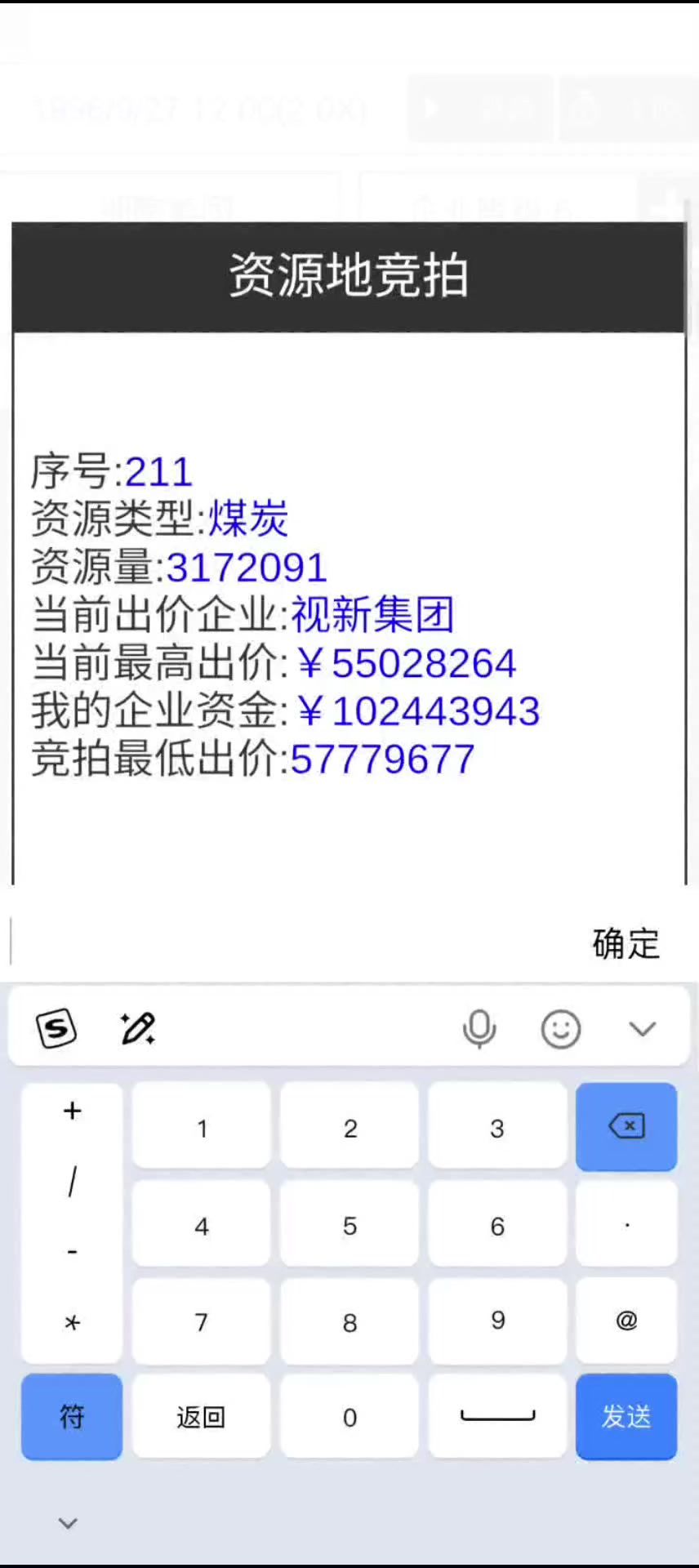The height and width of the screenshot is (1568, 699).
Task: Tap the blue 发送 send key
Action: point(626,1417)
